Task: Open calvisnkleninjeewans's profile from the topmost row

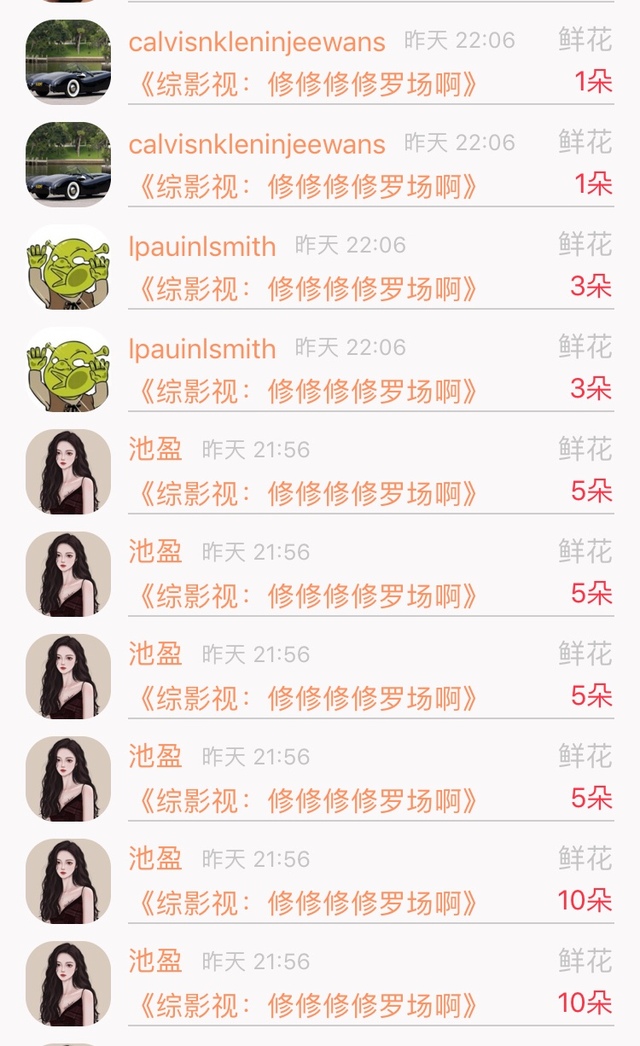Action: (x=257, y=42)
